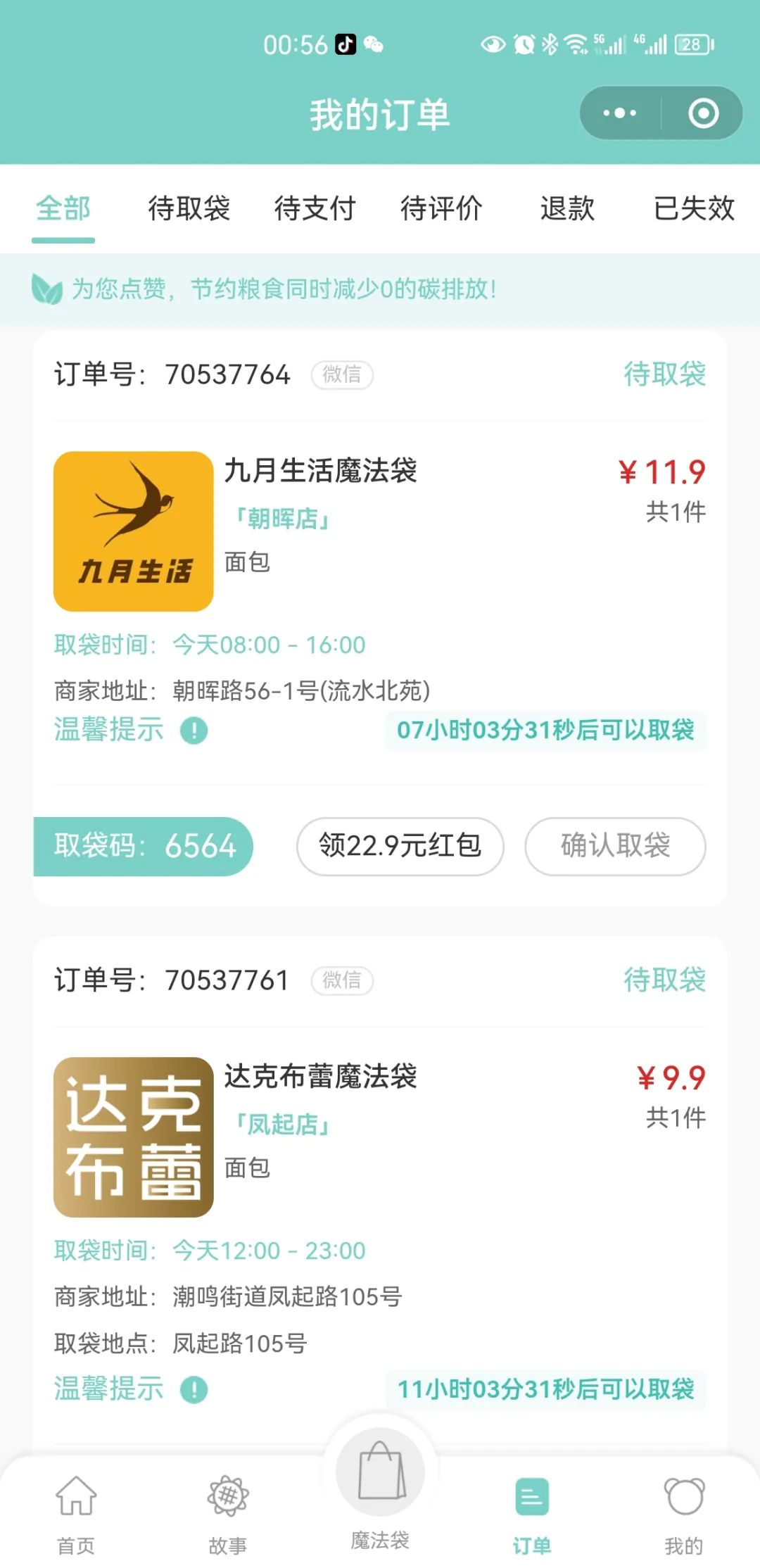Viewport: 760px width, 1568px height.
Task: Open the 退款 tab
Action: click(567, 208)
